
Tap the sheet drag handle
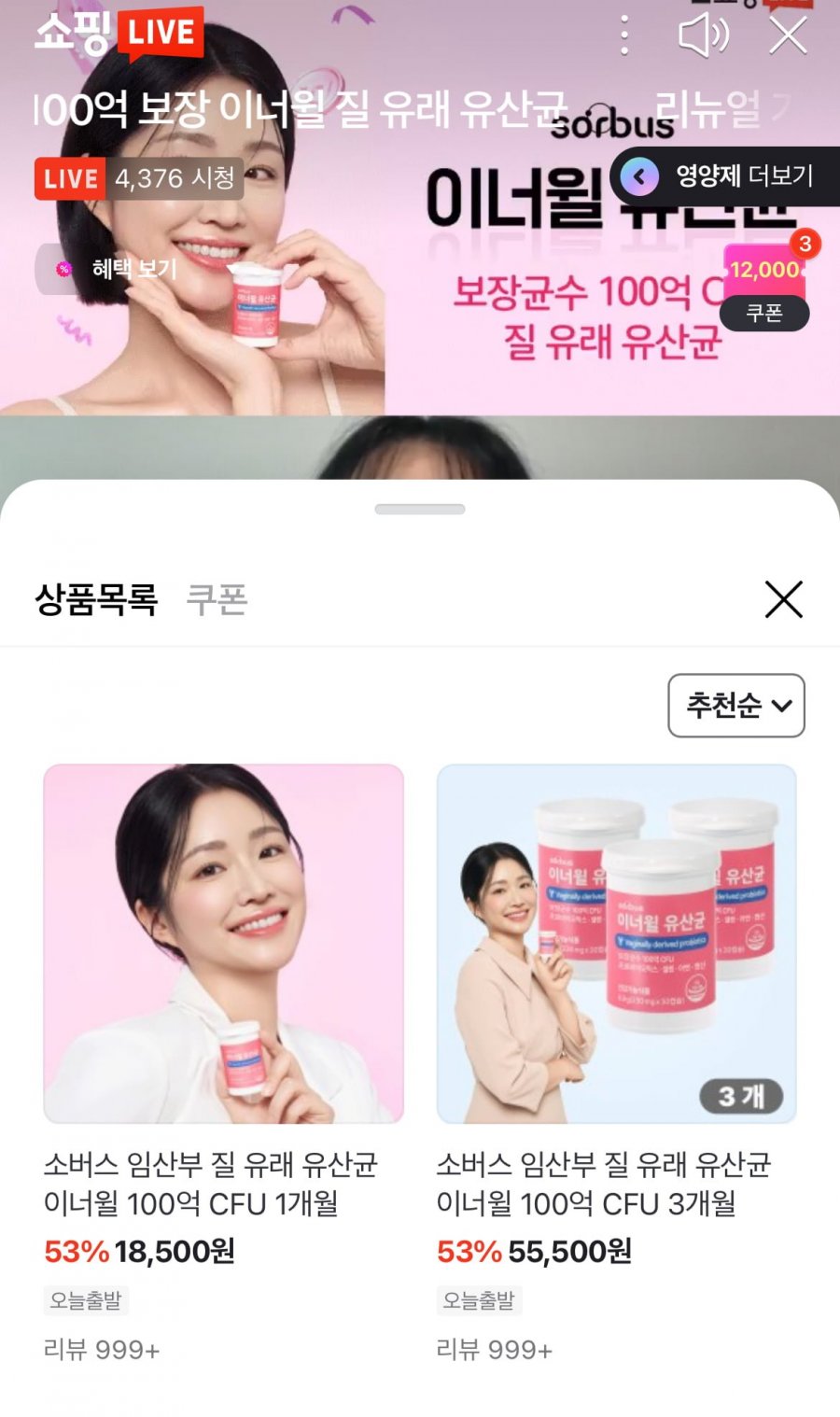[x=420, y=510]
